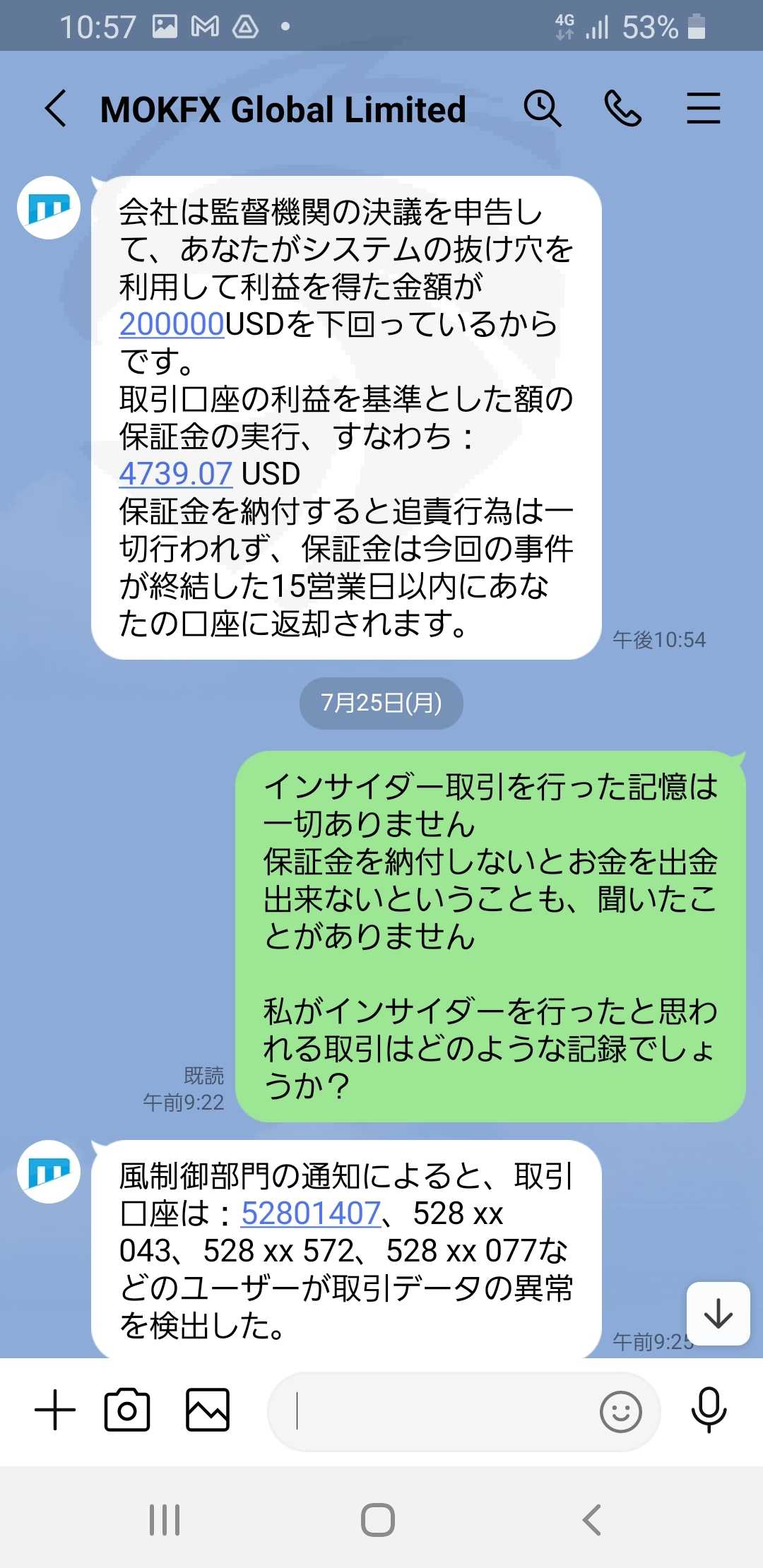Viewport: 763px width, 1568px height.
Task: Record a voice message with microphone
Action: [x=709, y=1410]
